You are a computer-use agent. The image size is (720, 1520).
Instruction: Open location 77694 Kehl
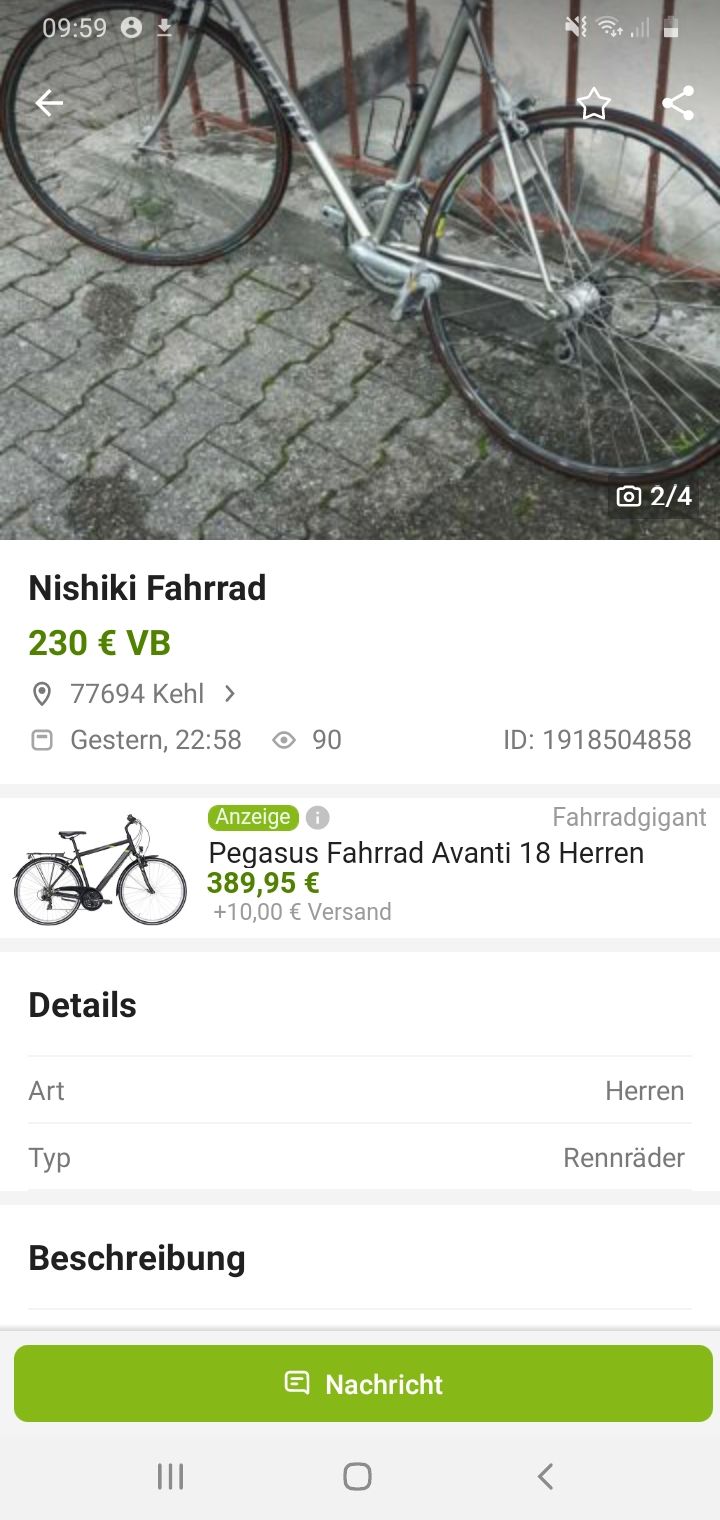click(137, 693)
